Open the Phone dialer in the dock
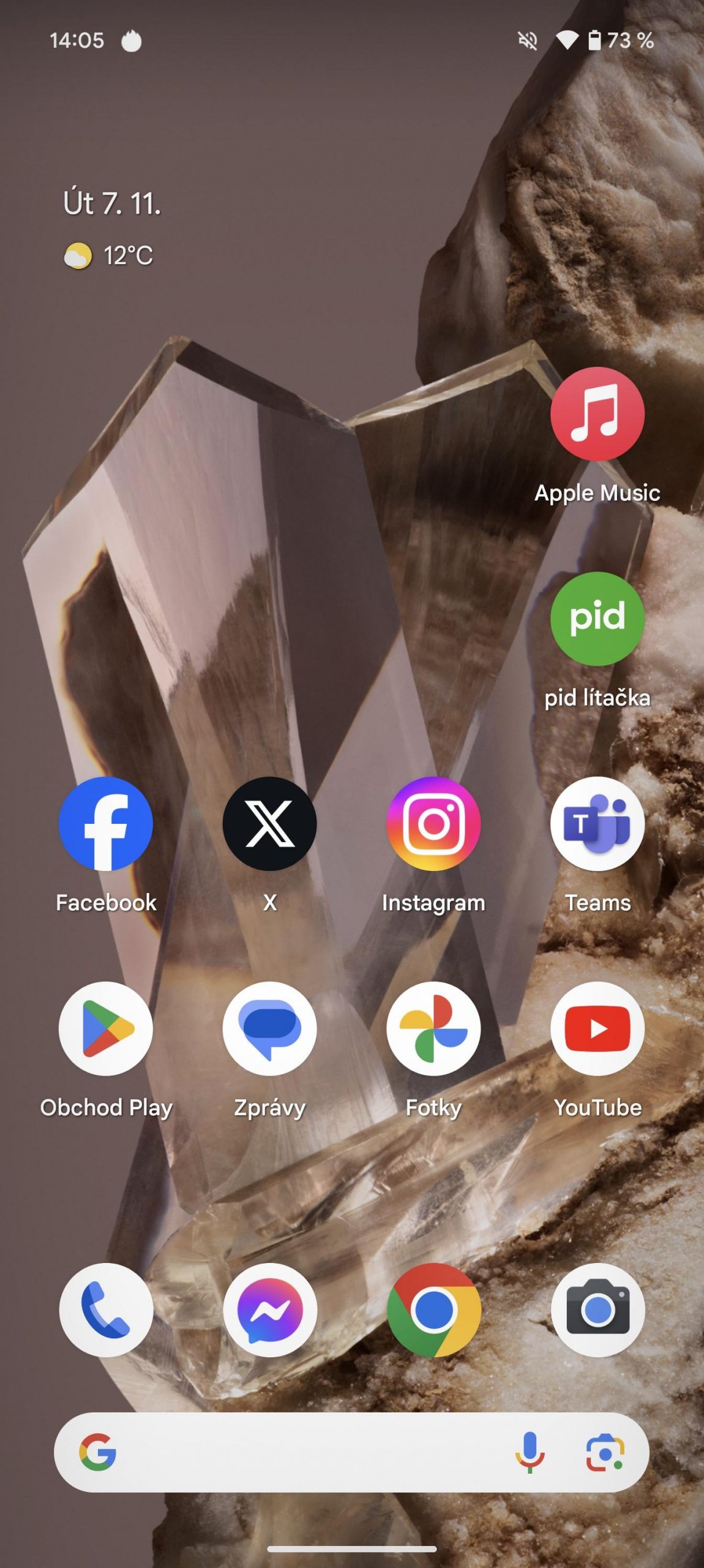704x1568 pixels. click(x=106, y=1310)
